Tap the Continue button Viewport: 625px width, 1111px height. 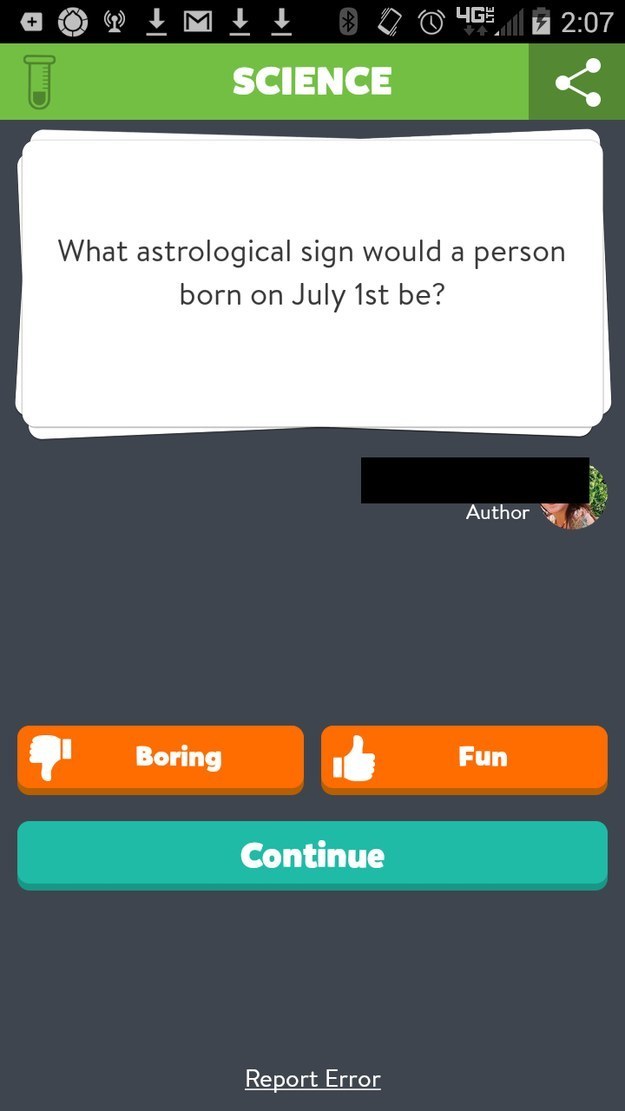(x=312, y=855)
